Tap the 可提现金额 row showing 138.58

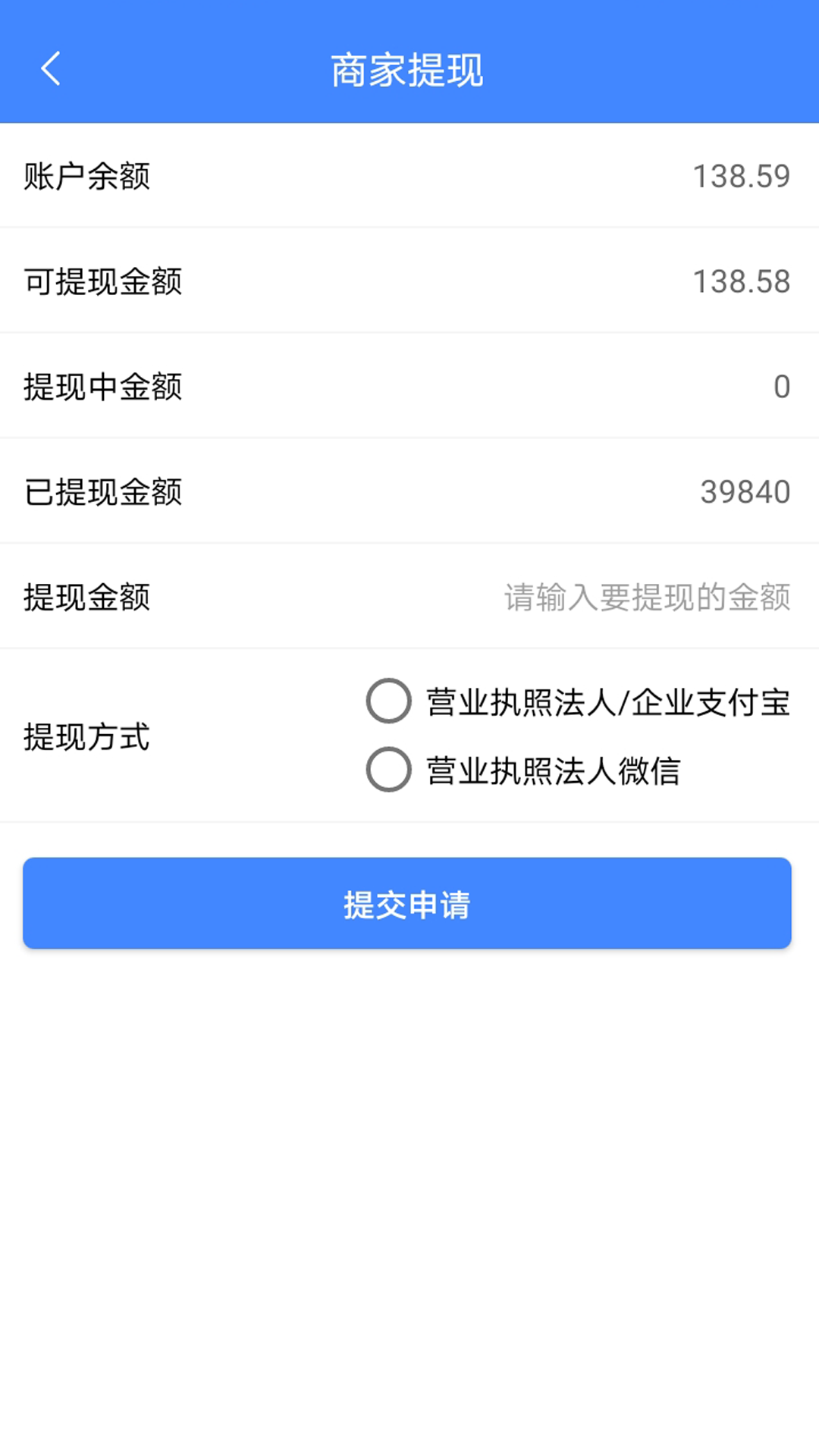tap(409, 281)
